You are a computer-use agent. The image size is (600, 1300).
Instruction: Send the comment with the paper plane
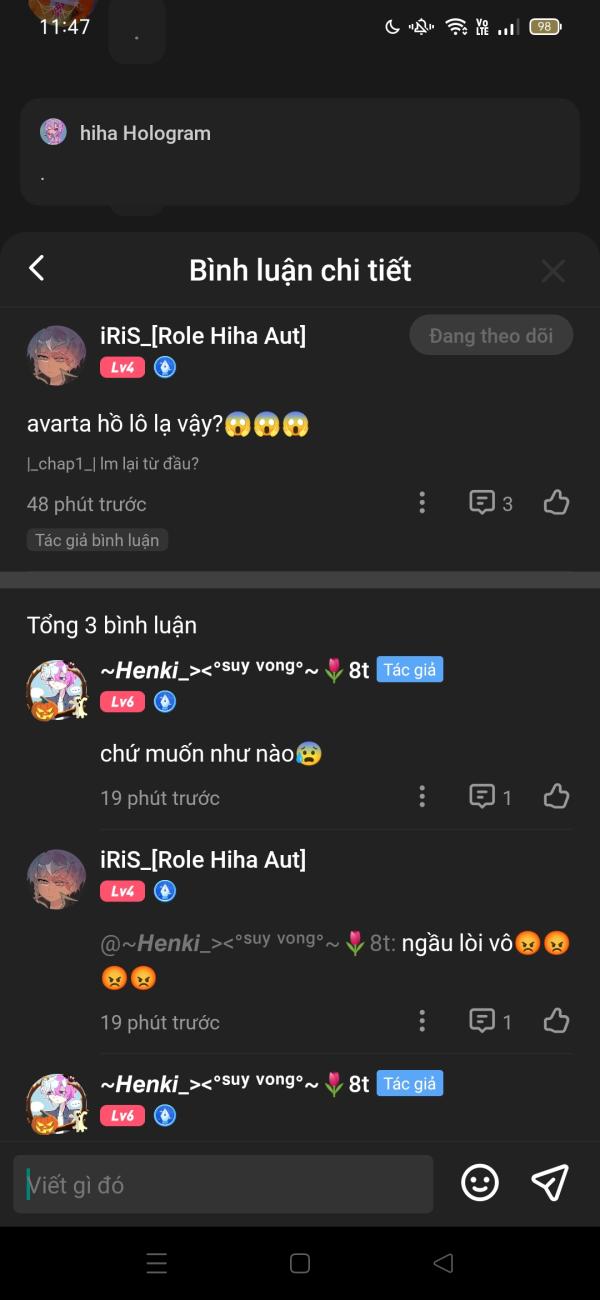click(550, 1183)
